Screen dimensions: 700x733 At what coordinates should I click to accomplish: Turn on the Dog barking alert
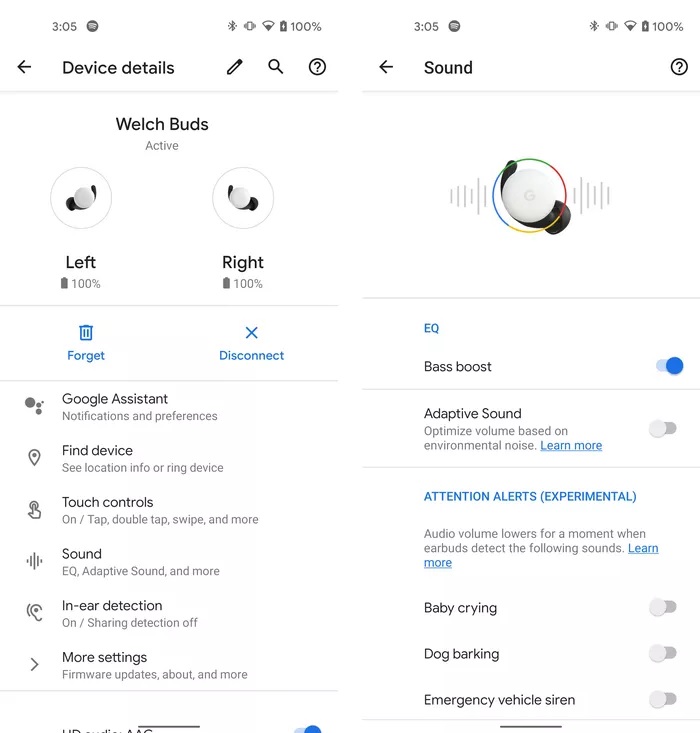coord(662,653)
